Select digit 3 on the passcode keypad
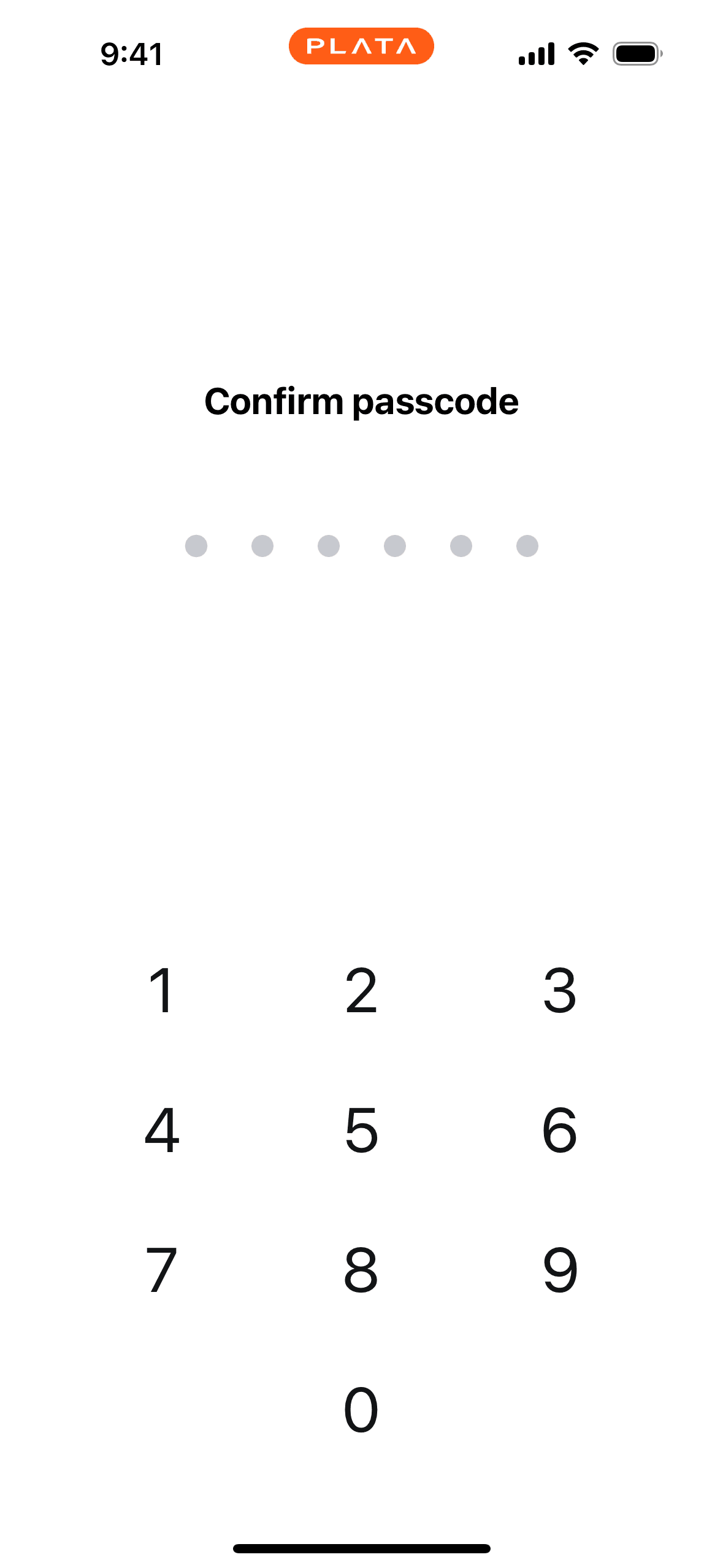 click(x=560, y=990)
